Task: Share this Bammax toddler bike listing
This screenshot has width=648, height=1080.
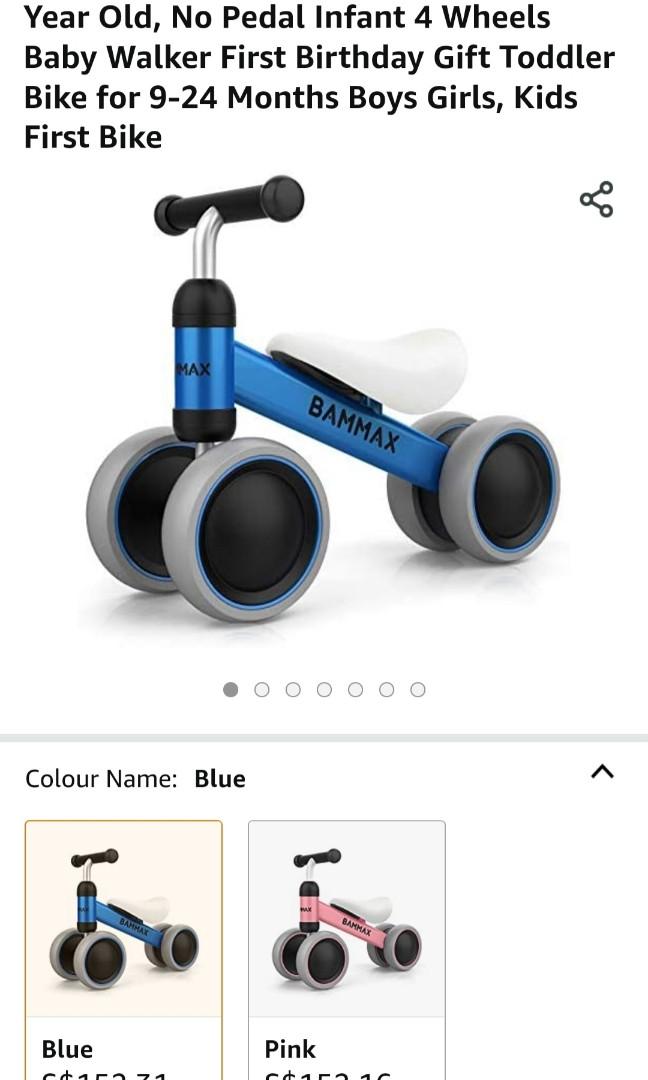Action: pos(596,200)
